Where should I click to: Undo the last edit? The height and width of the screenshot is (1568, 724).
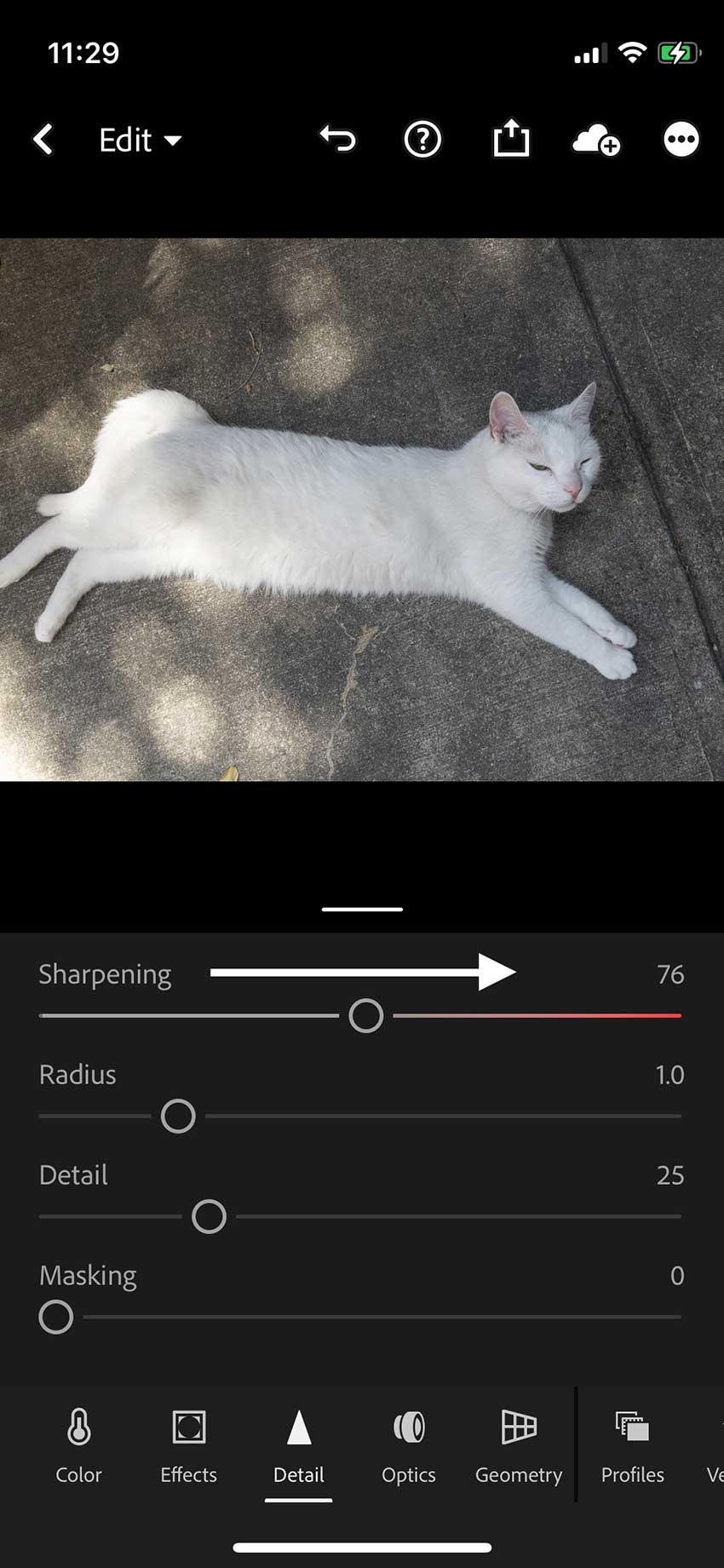coord(337,139)
